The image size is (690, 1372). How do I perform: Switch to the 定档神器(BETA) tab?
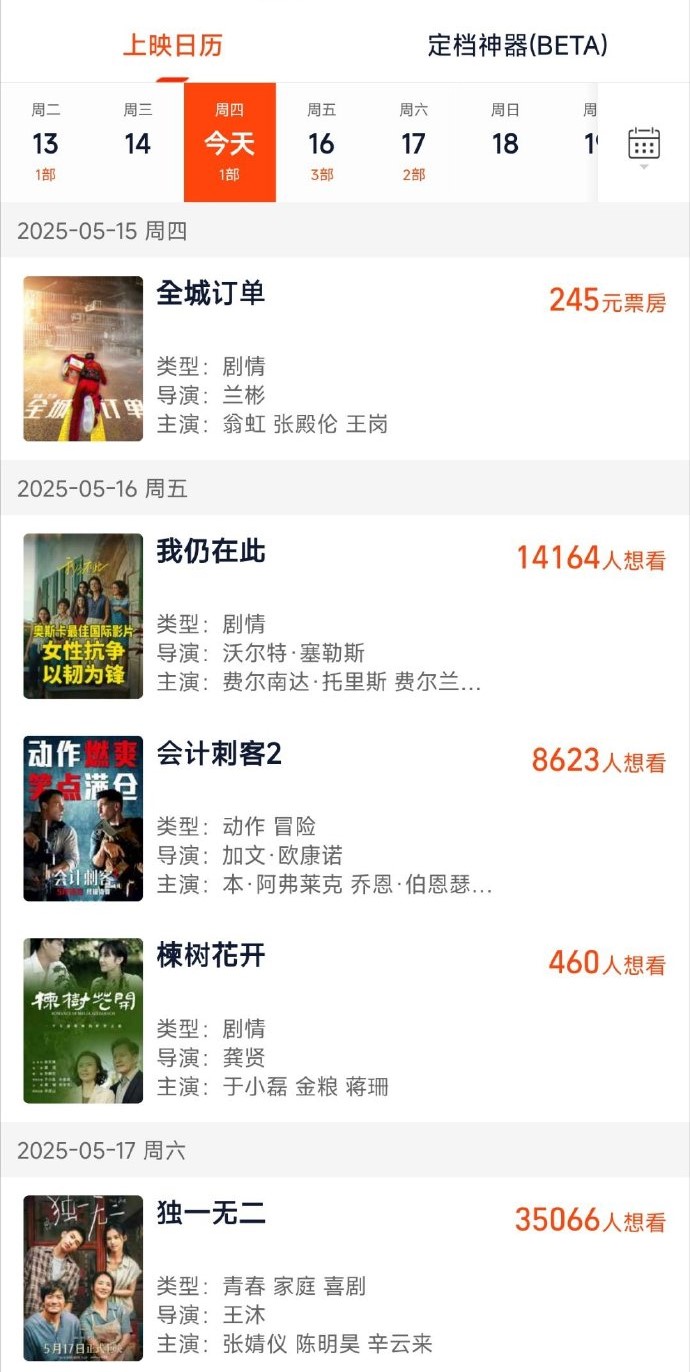point(517,45)
